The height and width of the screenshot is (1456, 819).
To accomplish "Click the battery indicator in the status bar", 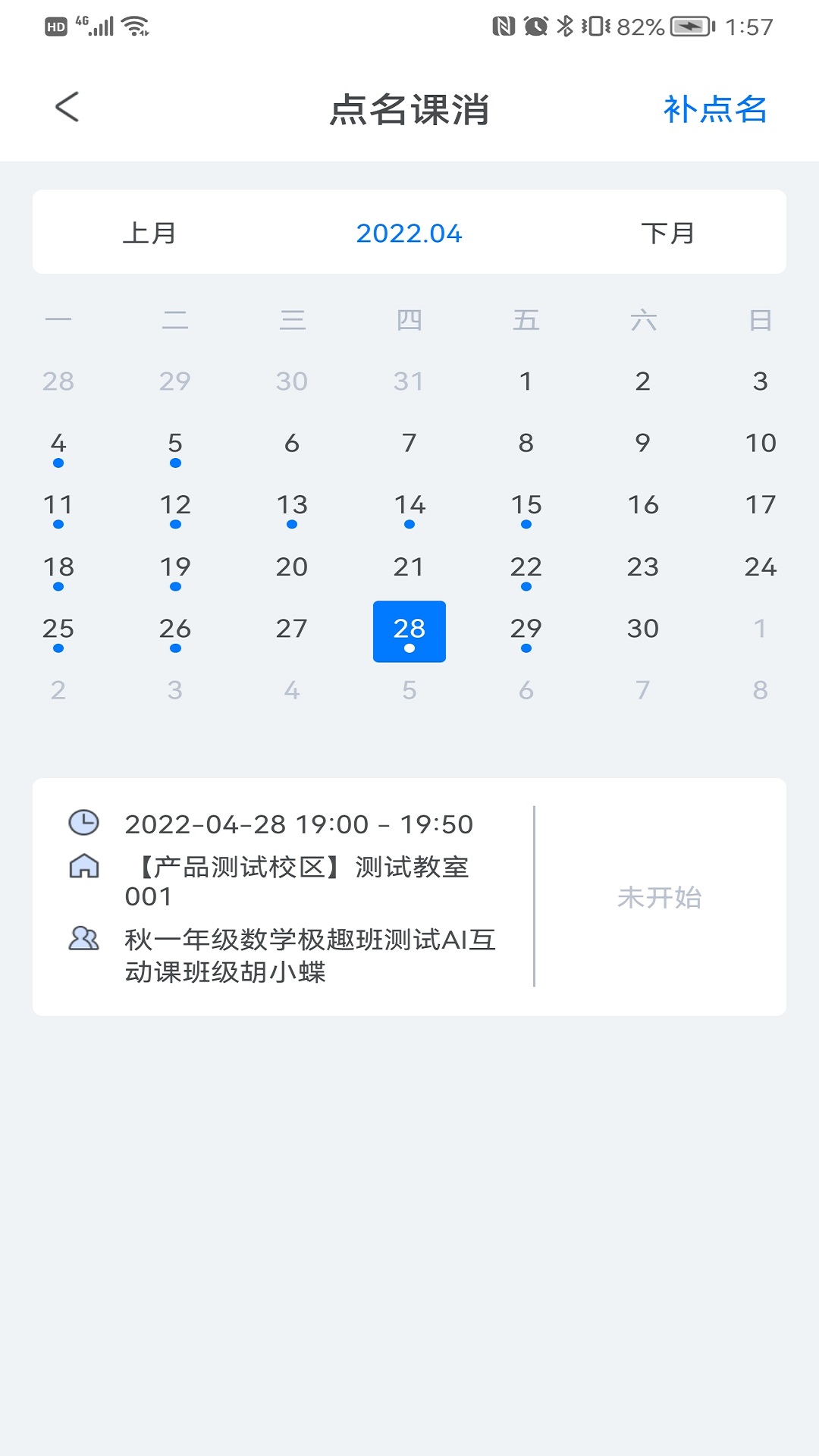I will click(686, 24).
